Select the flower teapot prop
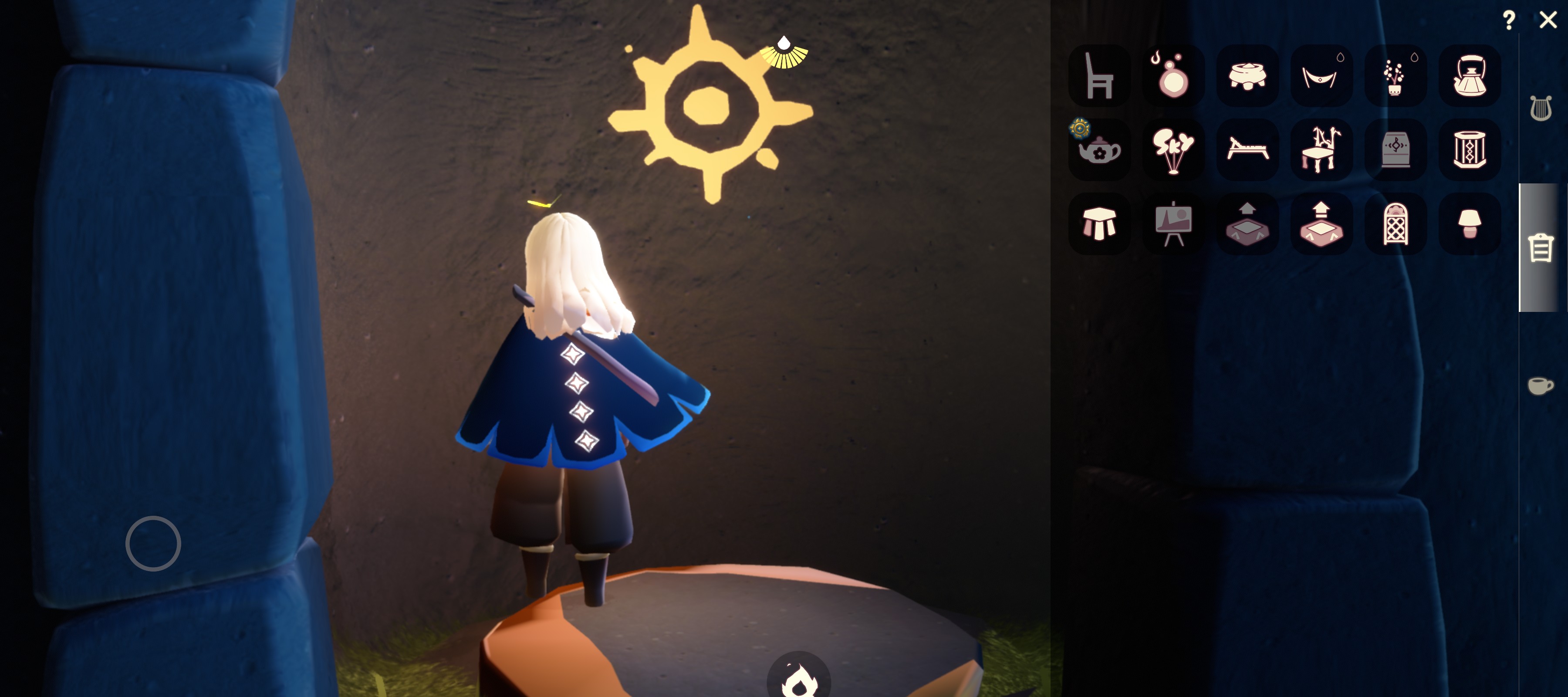 (1099, 150)
